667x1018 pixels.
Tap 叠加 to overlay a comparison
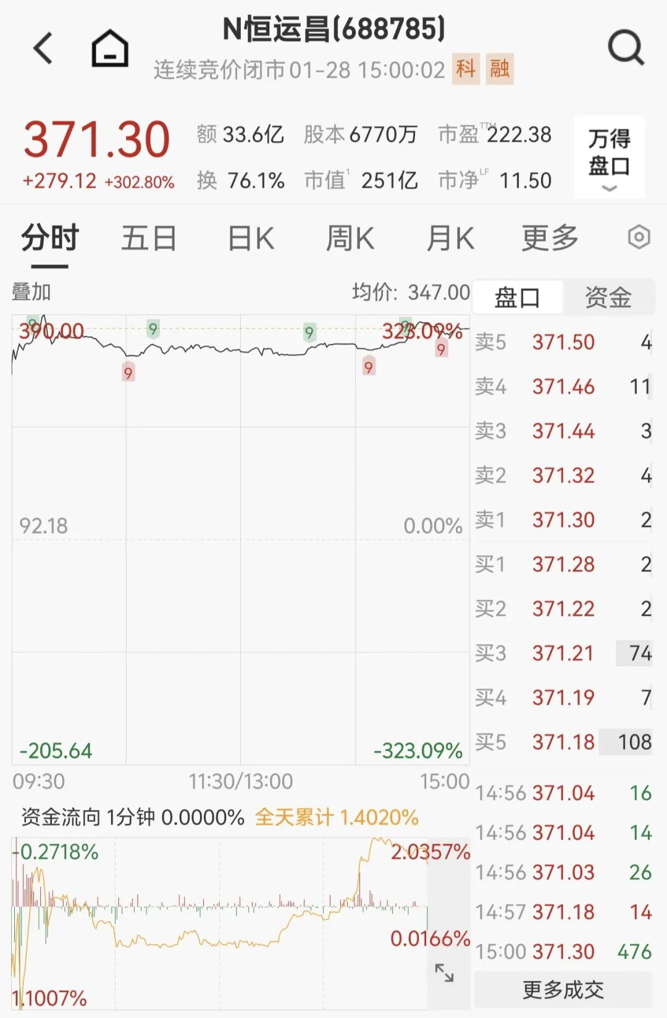pos(31,292)
